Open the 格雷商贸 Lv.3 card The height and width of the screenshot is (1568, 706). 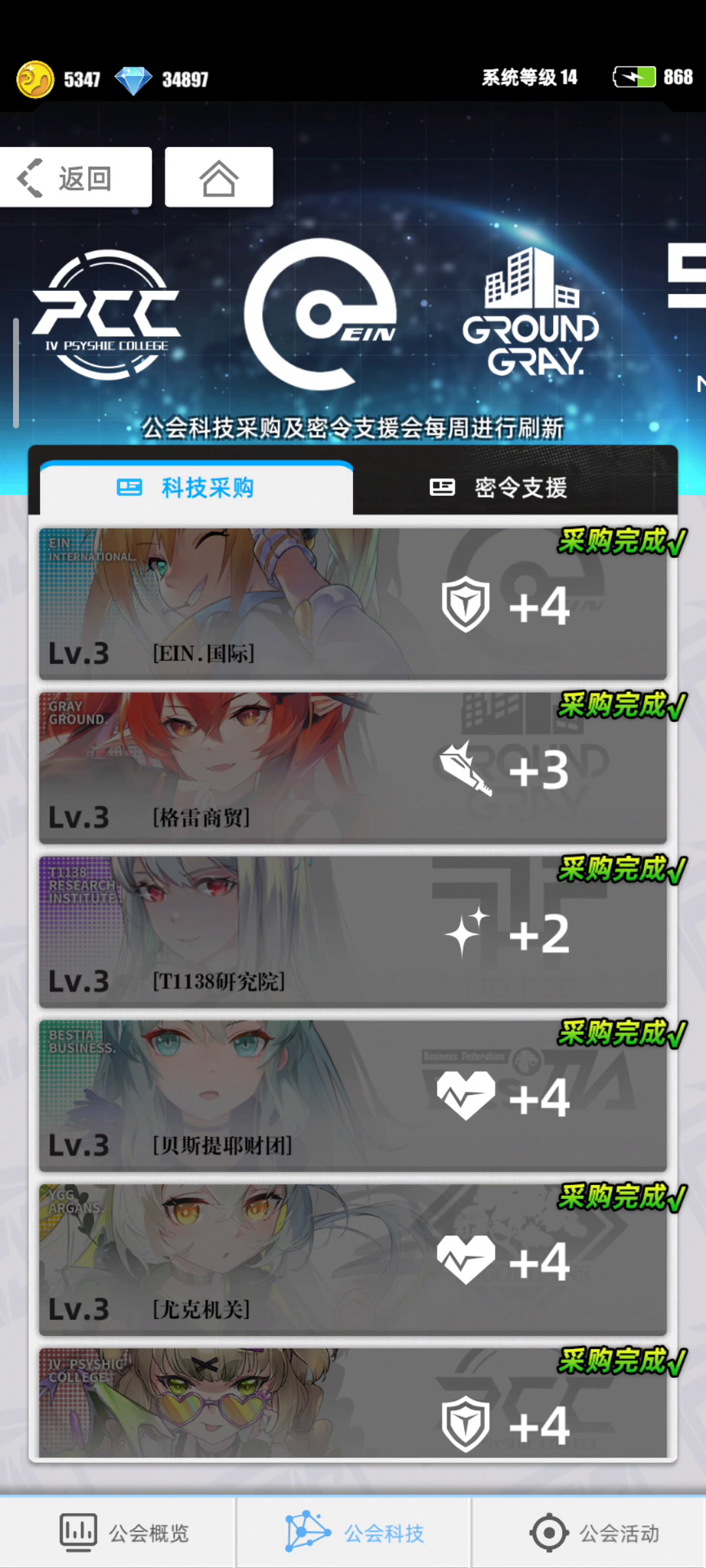(353, 768)
